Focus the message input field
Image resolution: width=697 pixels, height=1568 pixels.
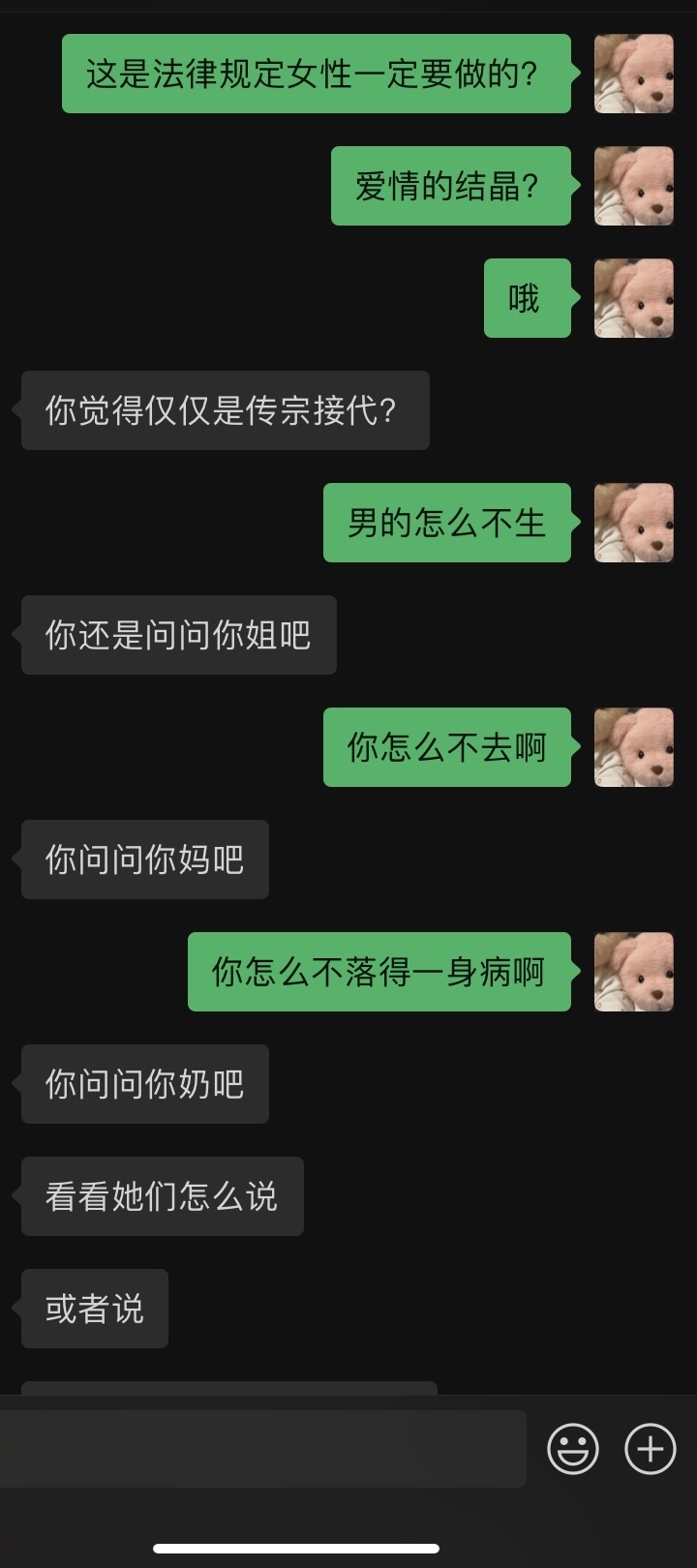(261, 1449)
